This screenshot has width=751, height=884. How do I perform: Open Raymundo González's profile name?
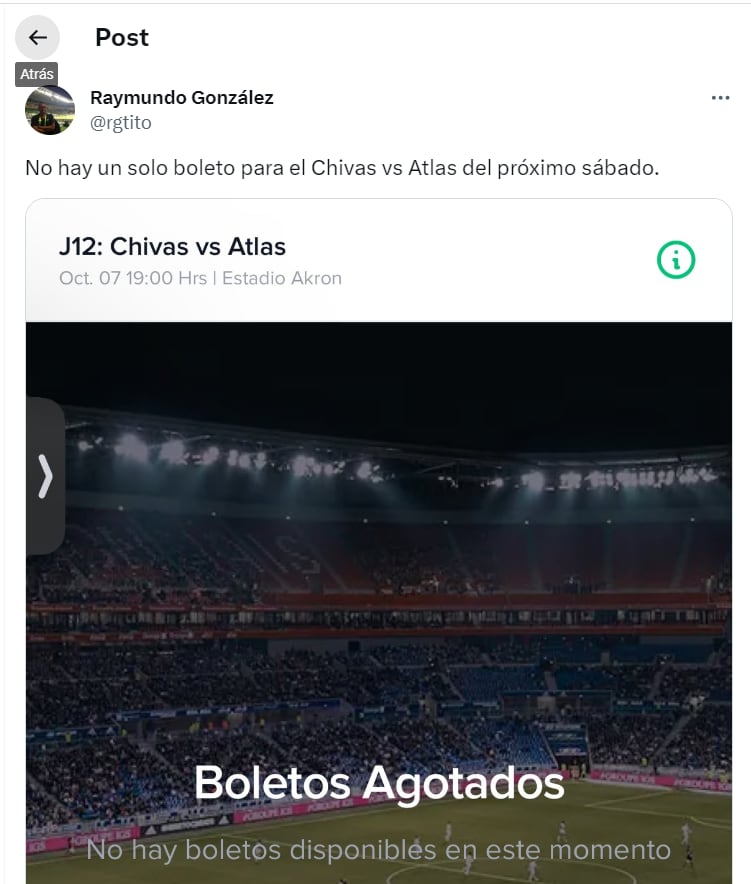(x=180, y=98)
